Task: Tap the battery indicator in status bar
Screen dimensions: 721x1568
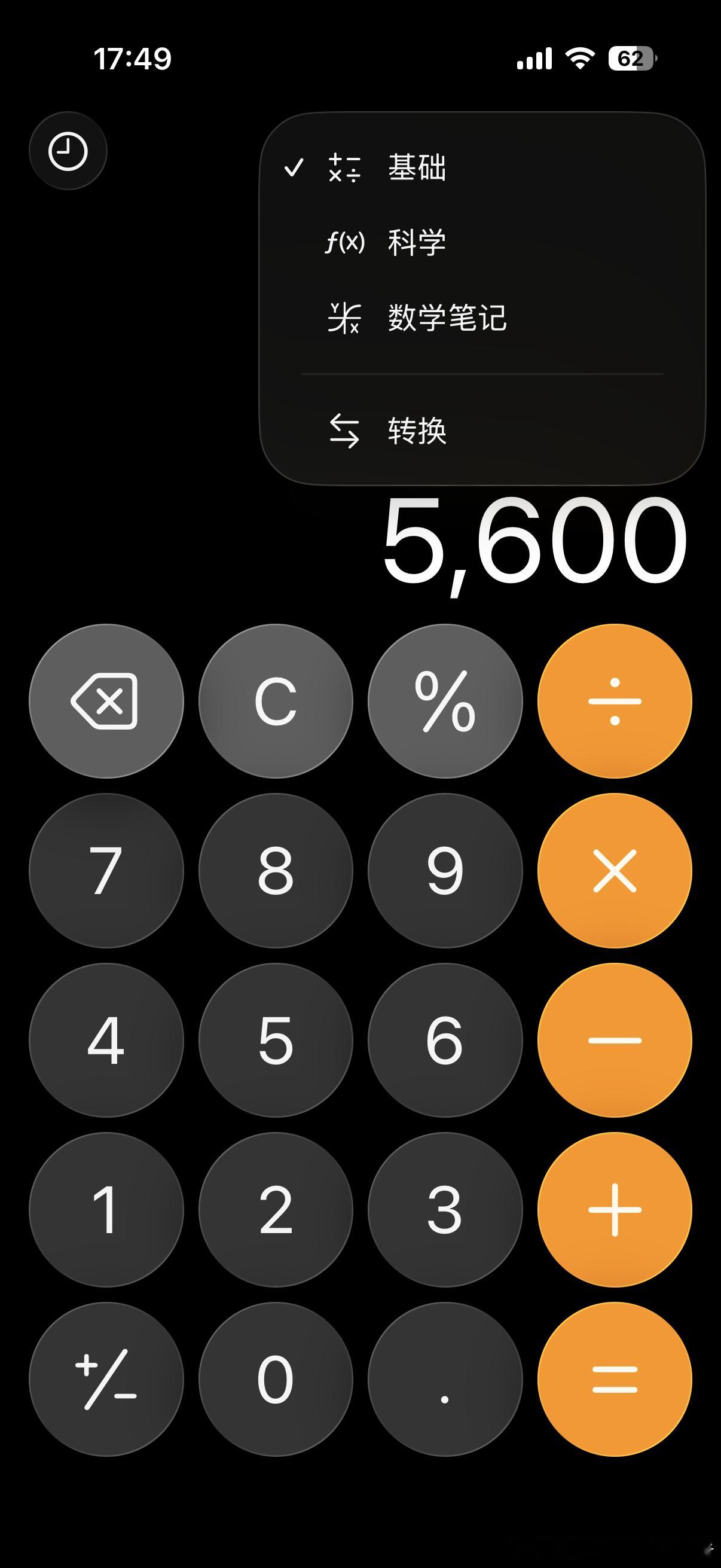Action: (633, 57)
